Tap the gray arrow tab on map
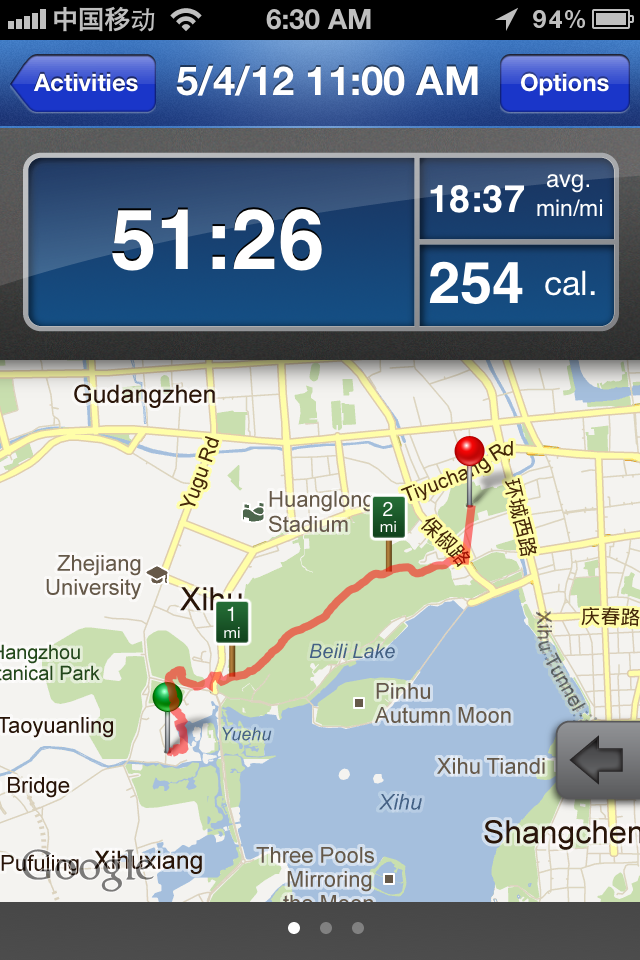The image size is (640, 960). tap(600, 760)
